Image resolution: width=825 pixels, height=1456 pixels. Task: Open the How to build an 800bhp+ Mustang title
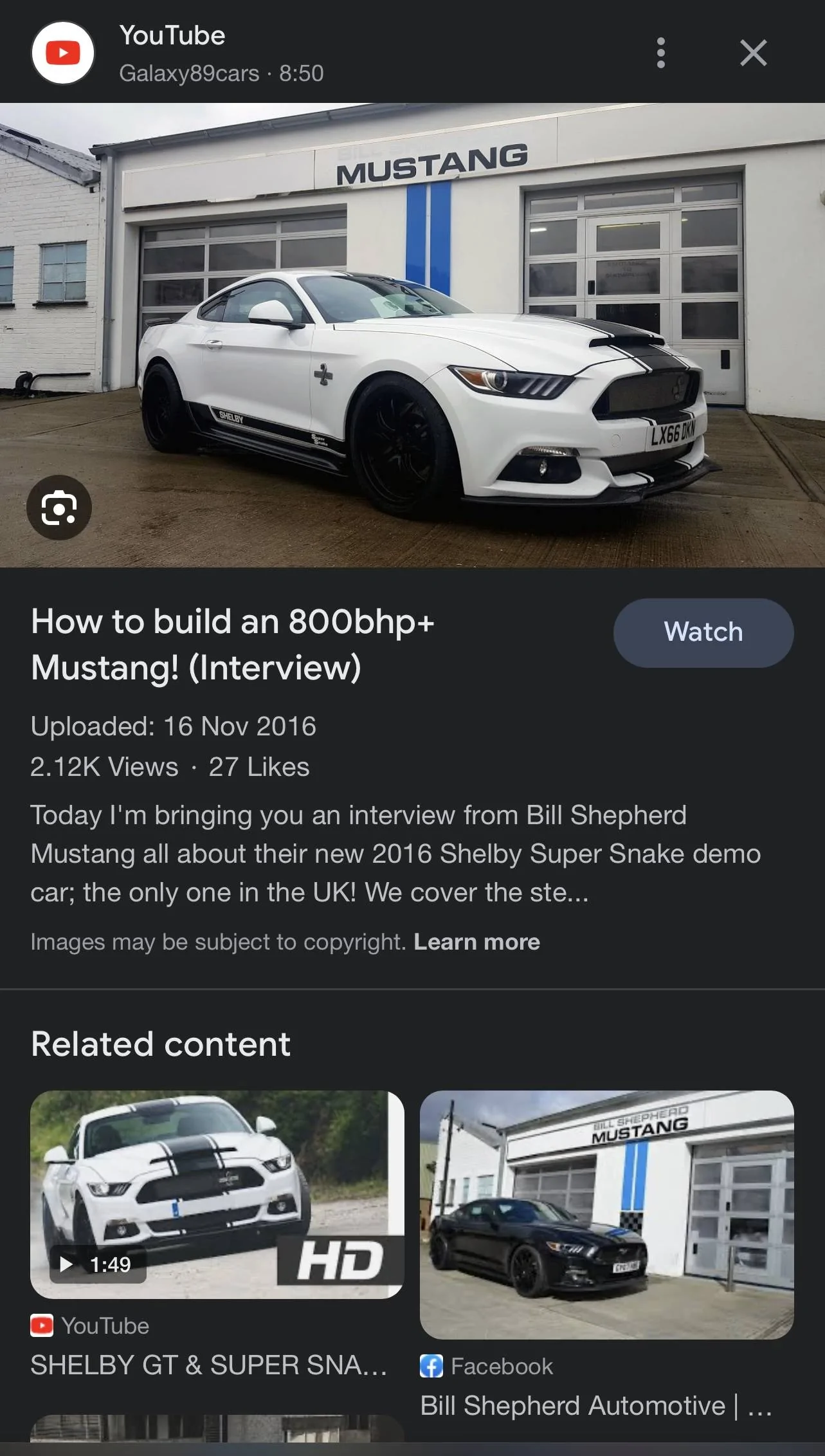pyautogui.click(x=233, y=644)
